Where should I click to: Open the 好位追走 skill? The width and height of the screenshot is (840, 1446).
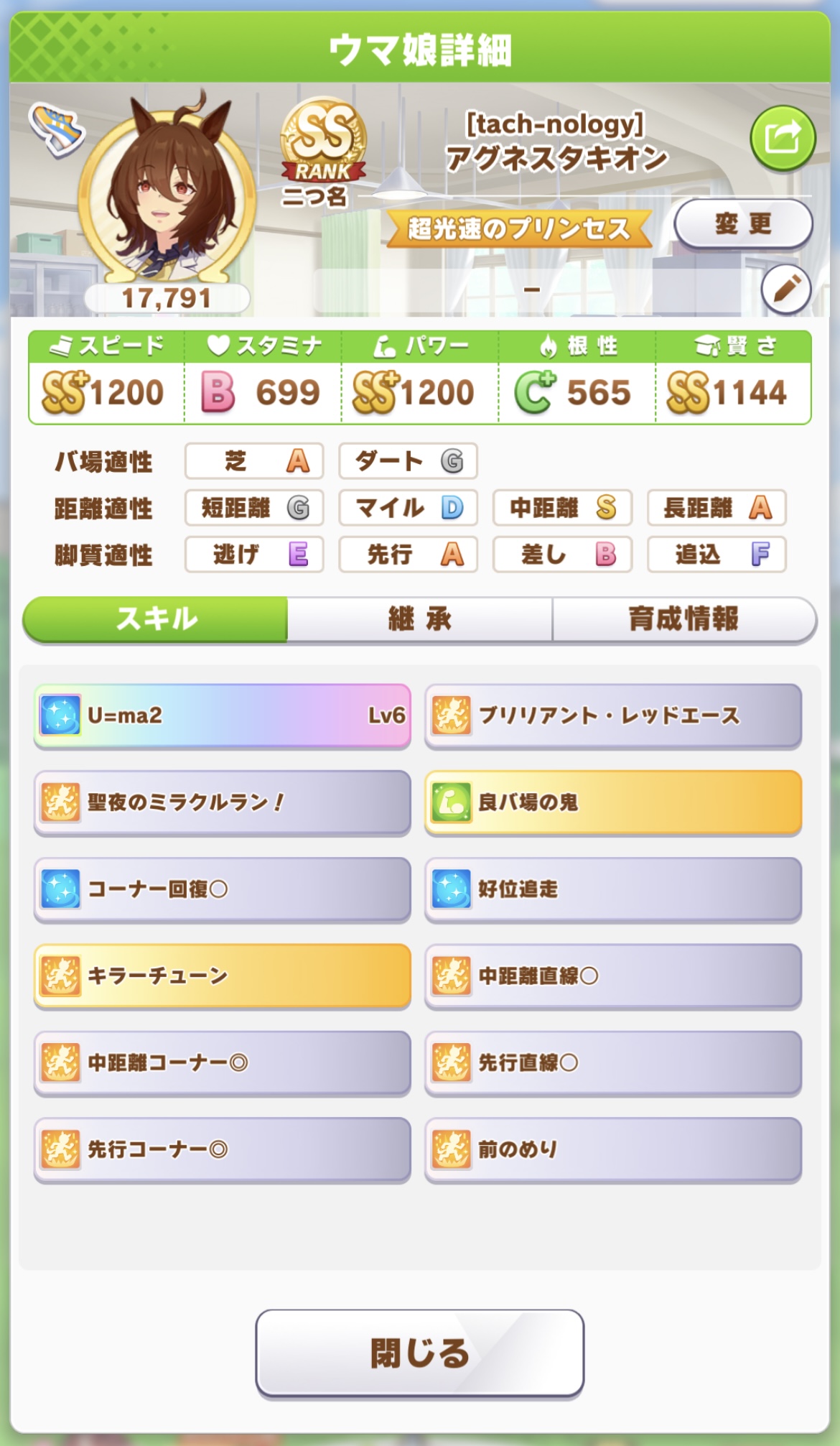(x=613, y=889)
